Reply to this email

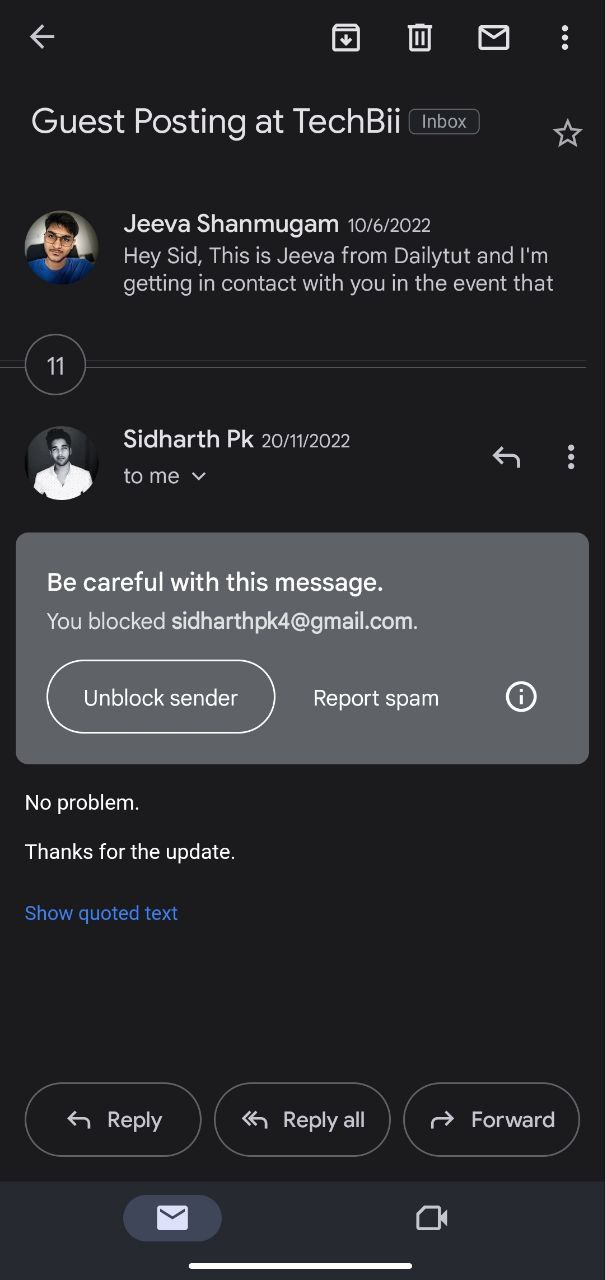pos(113,1119)
